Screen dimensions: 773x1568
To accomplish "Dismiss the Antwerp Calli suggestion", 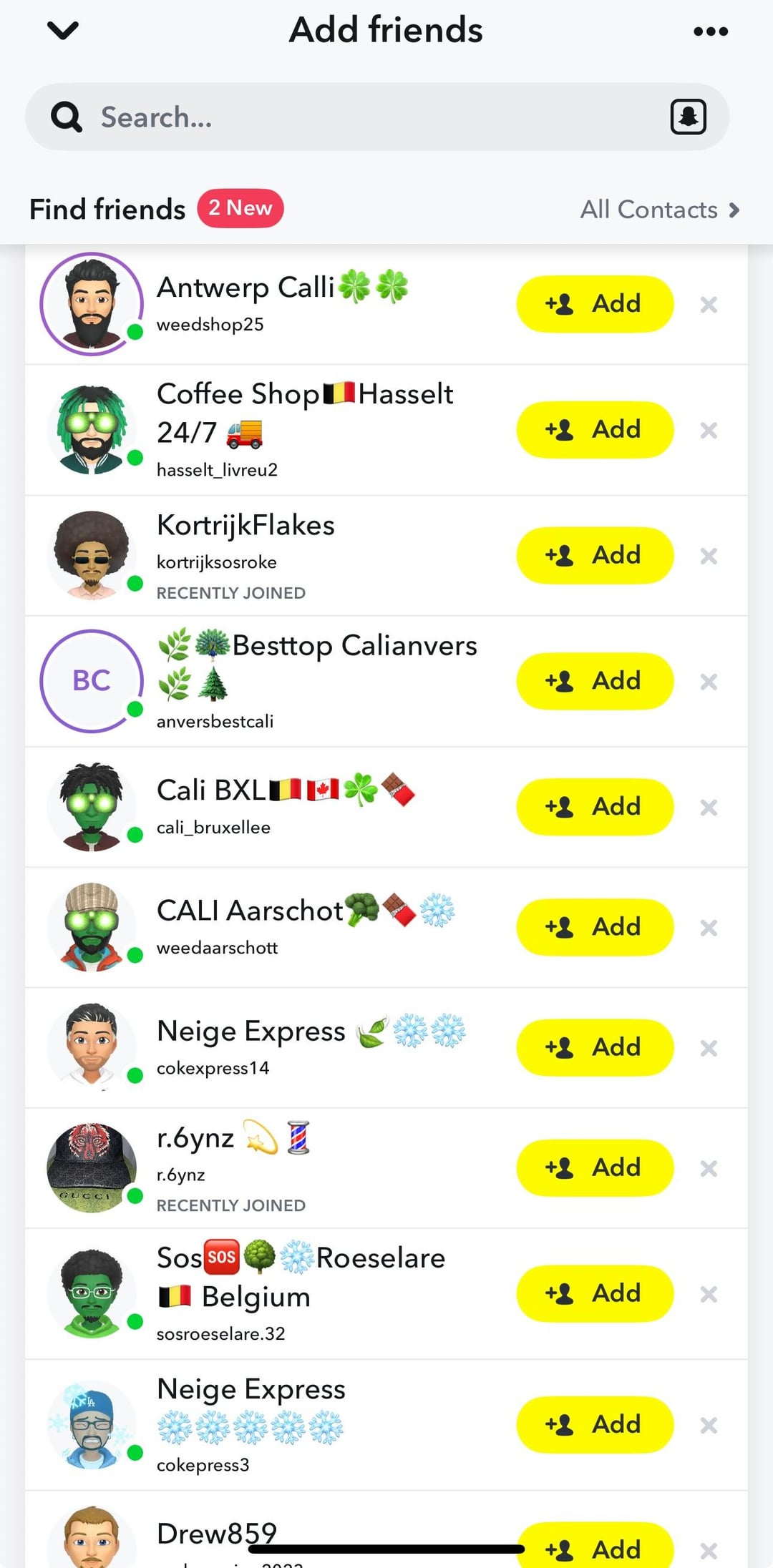I will [x=709, y=305].
